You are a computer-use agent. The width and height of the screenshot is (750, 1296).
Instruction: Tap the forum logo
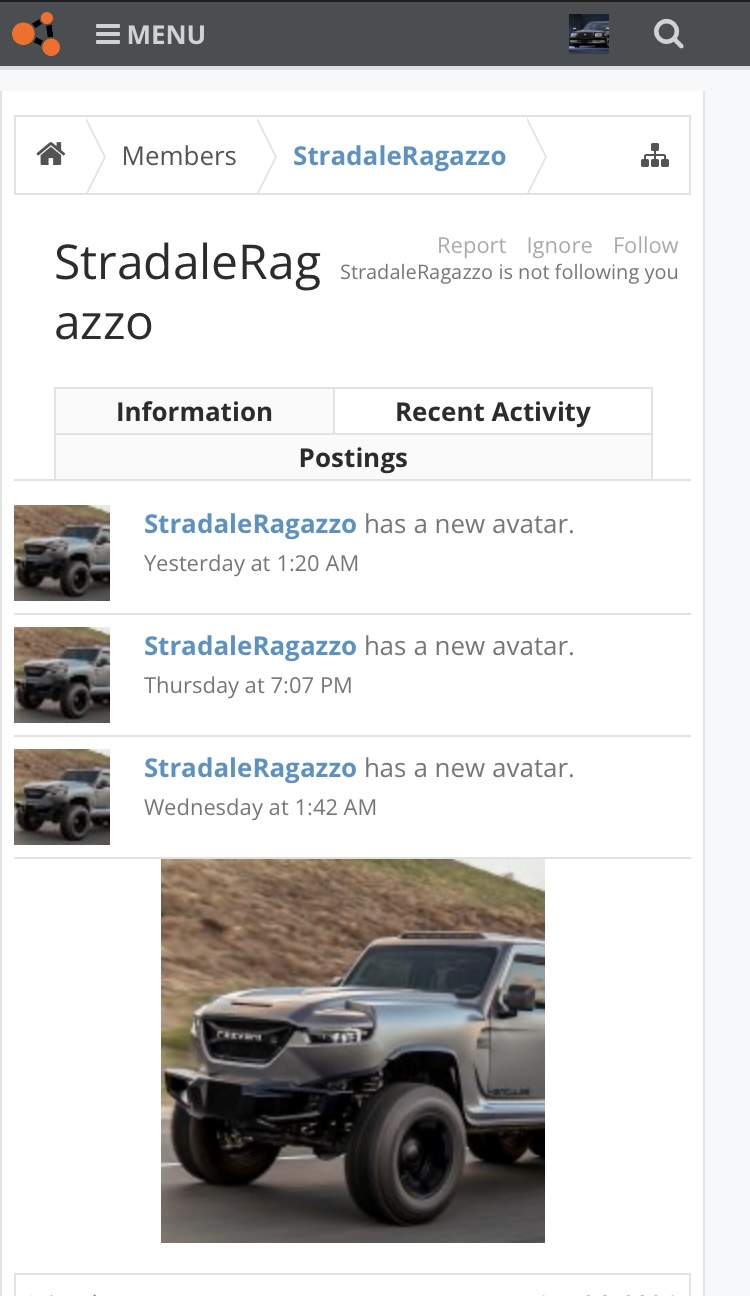(36, 34)
